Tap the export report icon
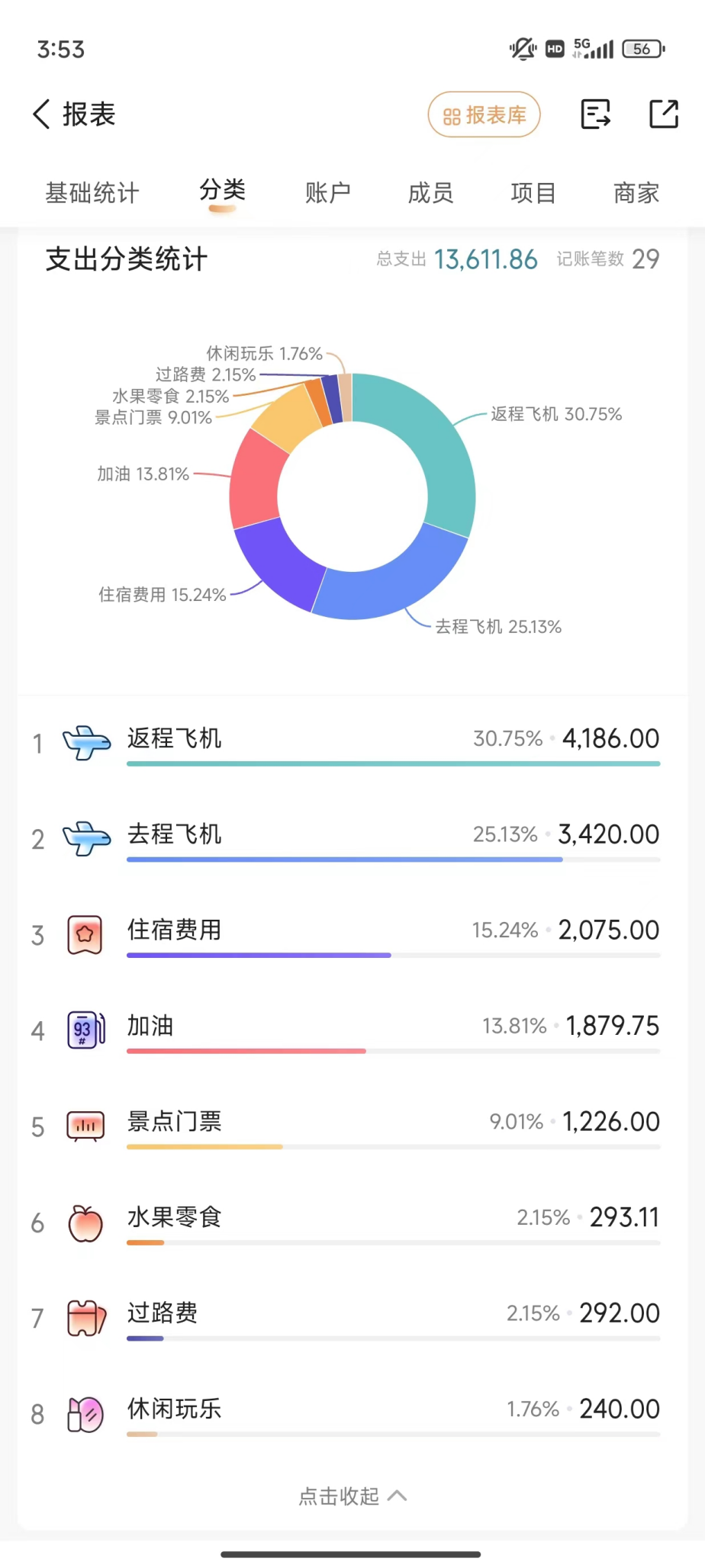 pyautogui.click(x=595, y=114)
